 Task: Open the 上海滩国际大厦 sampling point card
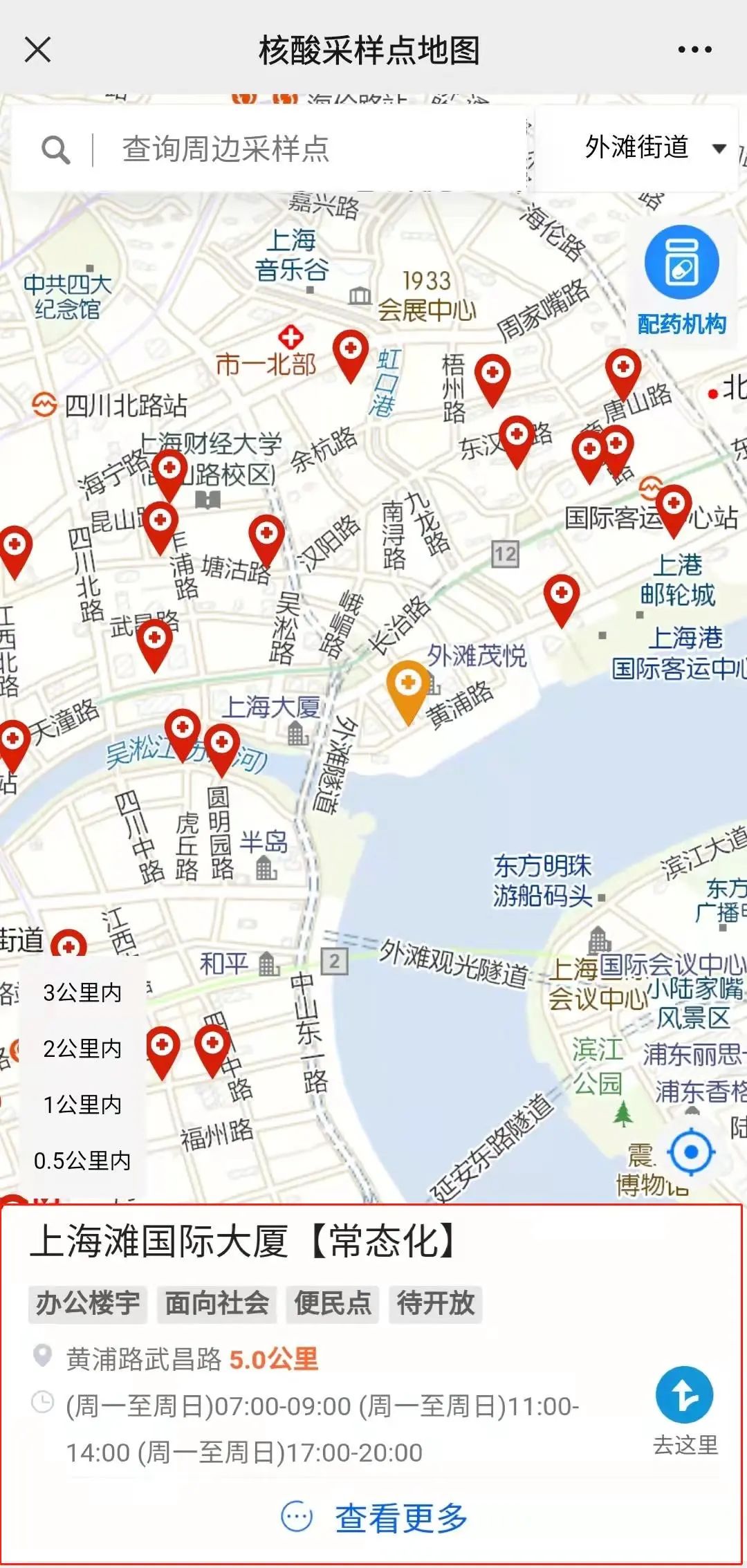point(243,1242)
